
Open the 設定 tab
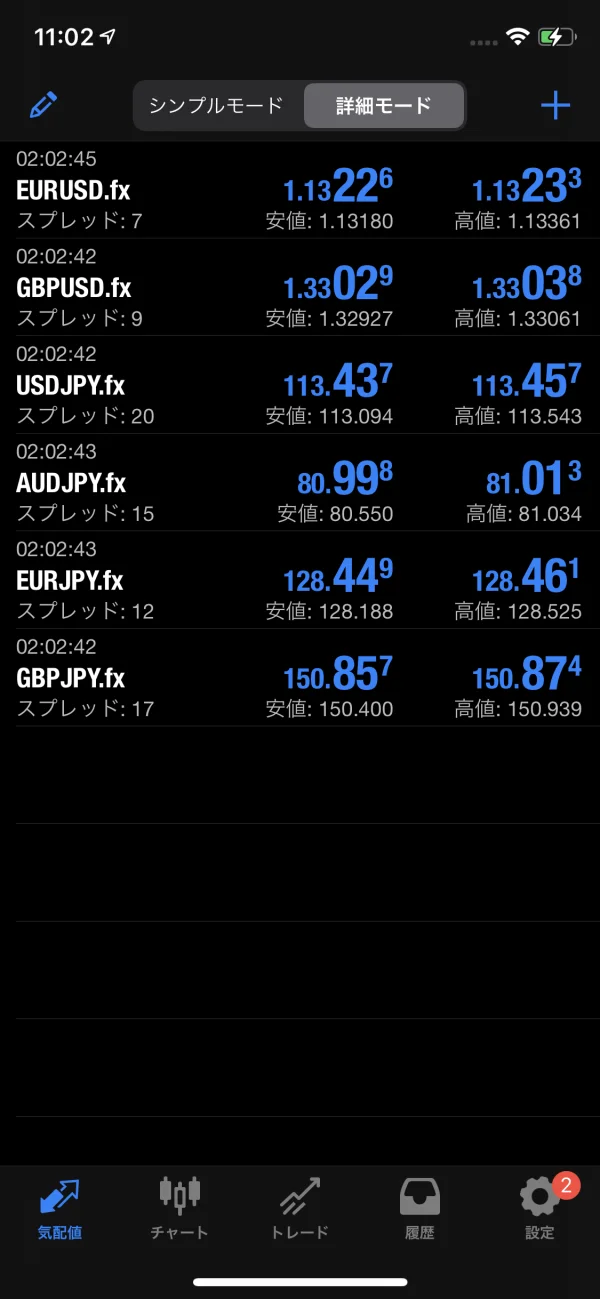pyautogui.click(x=540, y=1208)
